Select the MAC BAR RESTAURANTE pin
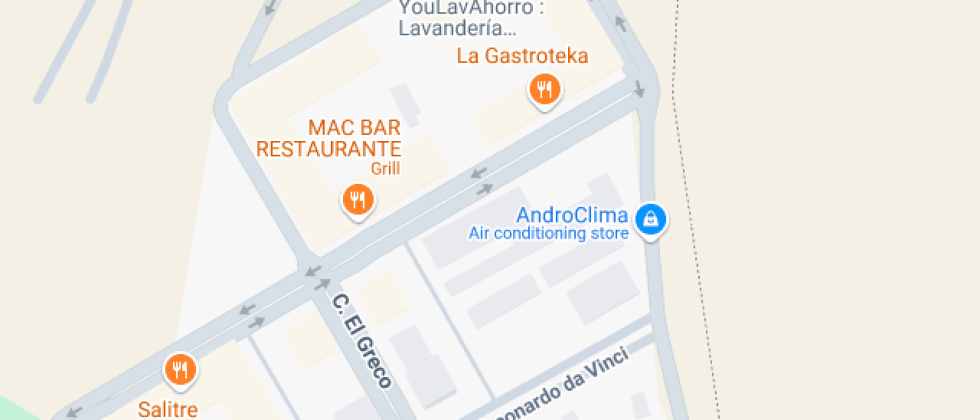This screenshot has width=980, height=420. [357, 200]
